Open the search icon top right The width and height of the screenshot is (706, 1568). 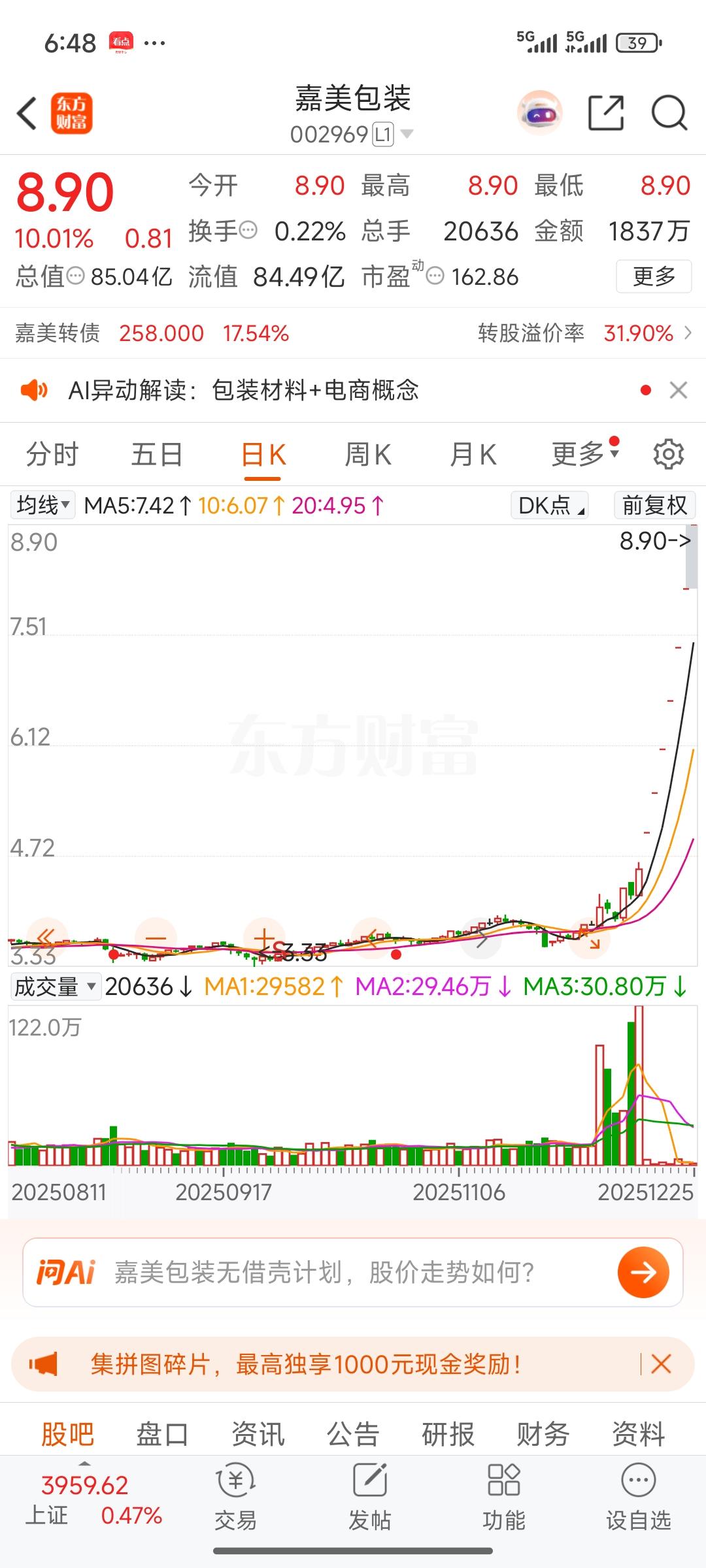click(x=668, y=114)
